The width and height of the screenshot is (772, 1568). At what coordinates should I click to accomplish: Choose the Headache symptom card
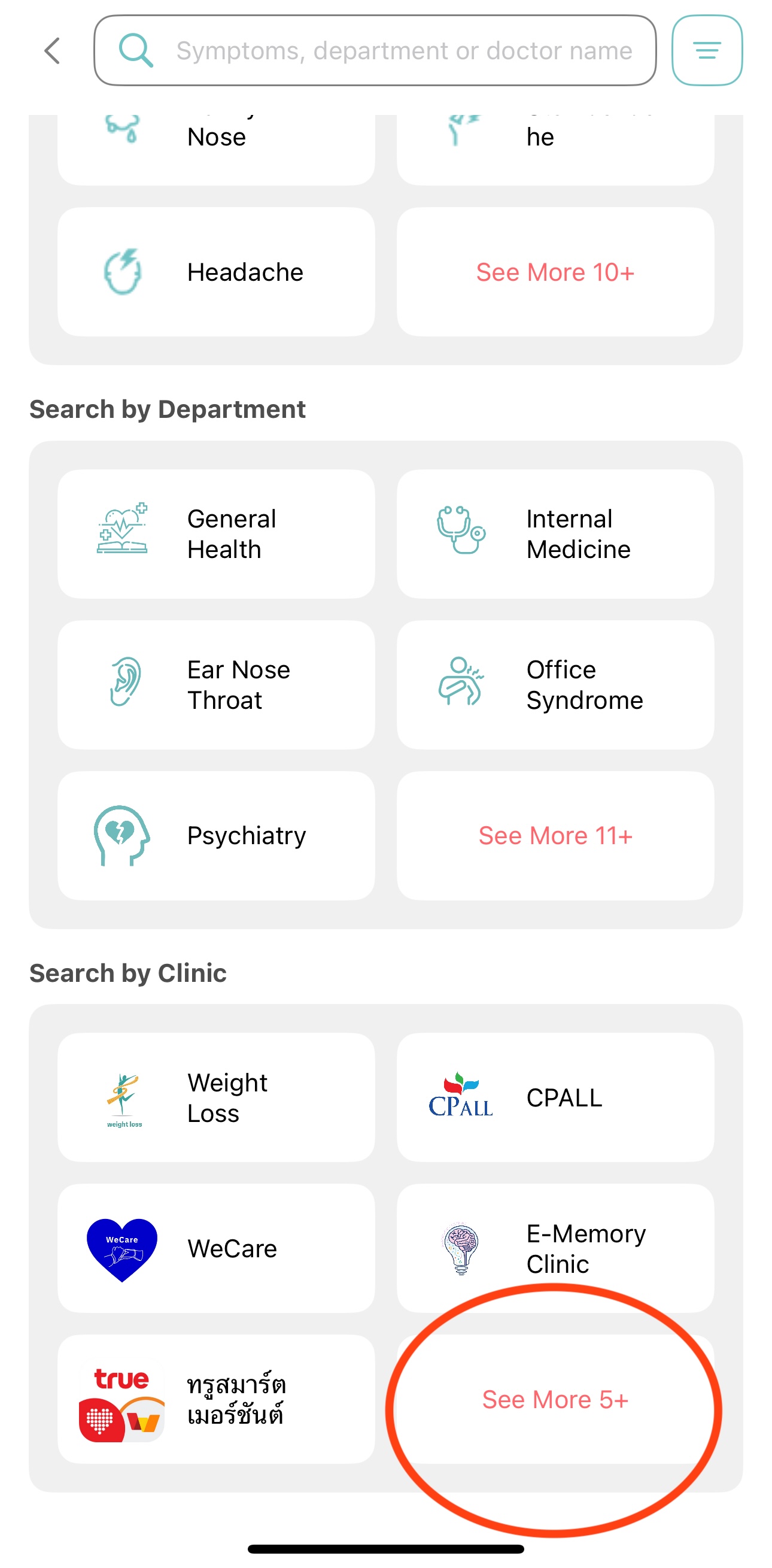pos(216,272)
